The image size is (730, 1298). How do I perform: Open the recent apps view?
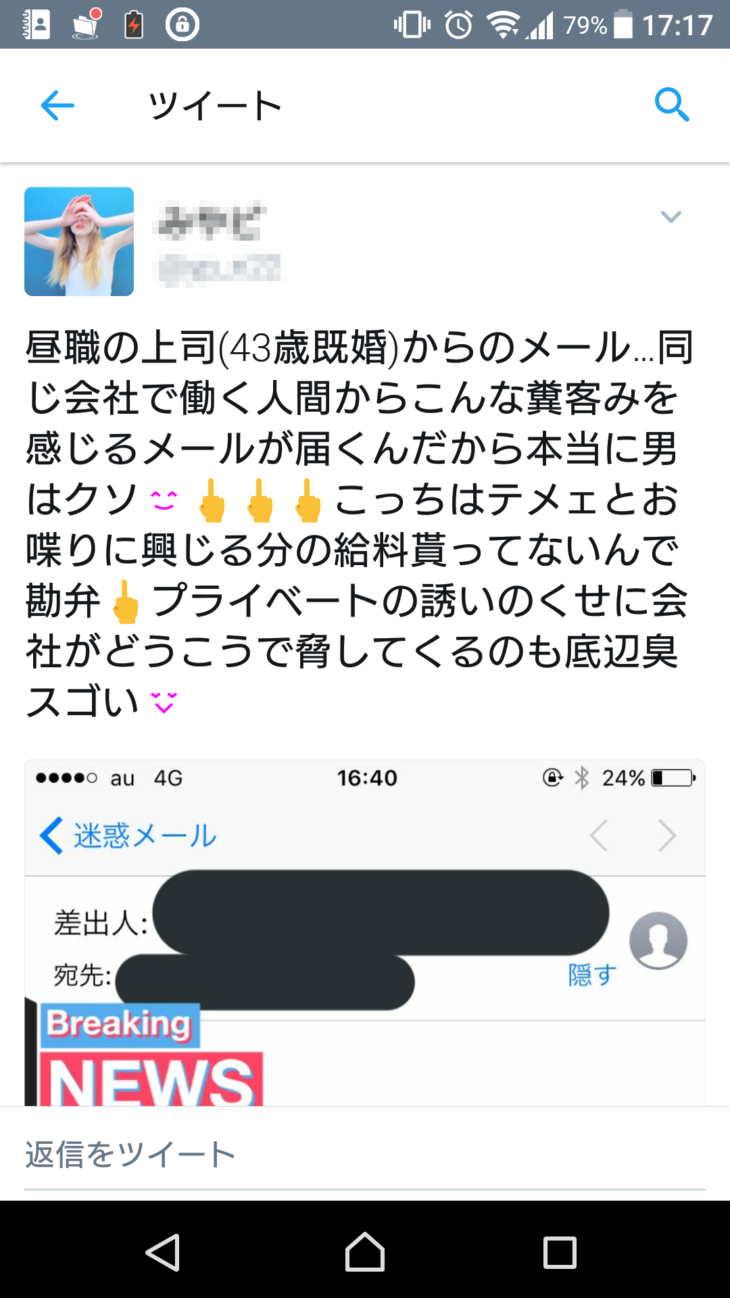[559, 1251]
